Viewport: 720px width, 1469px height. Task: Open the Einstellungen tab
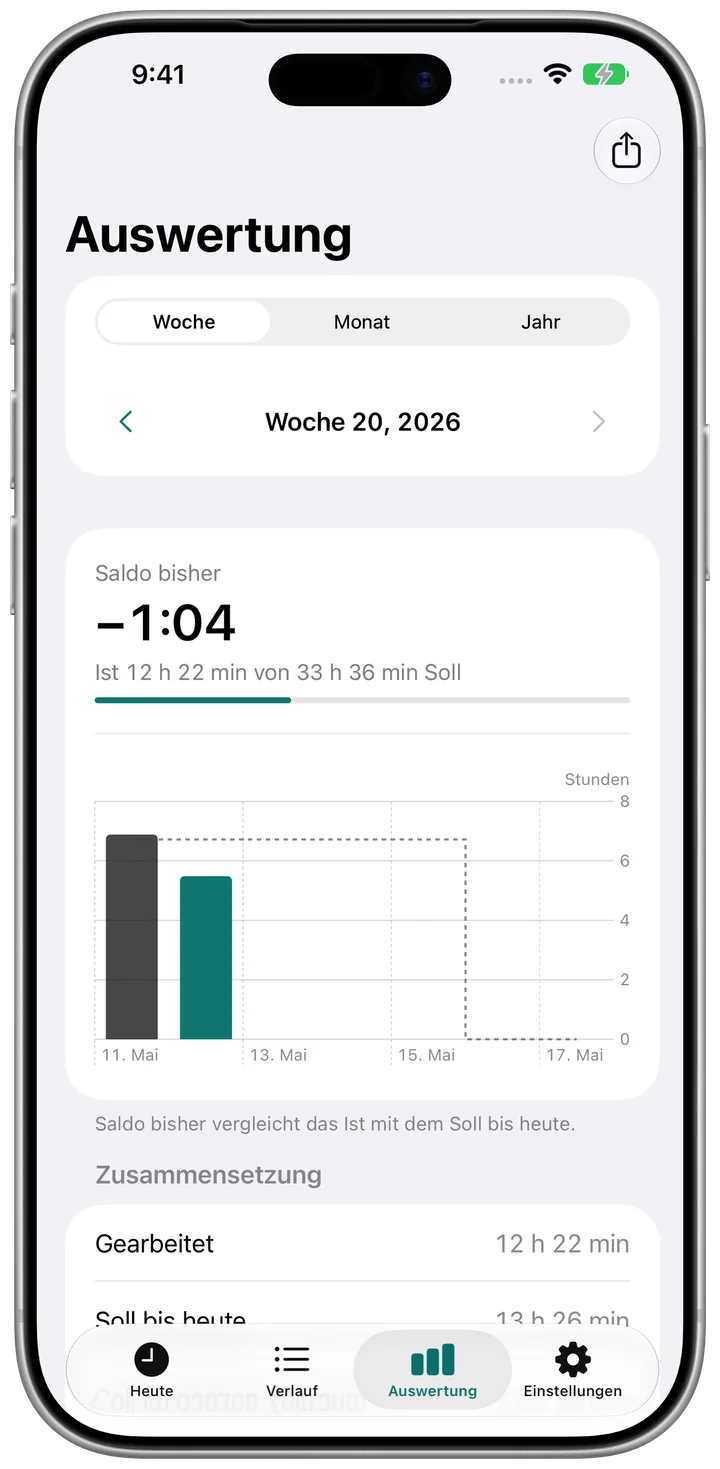(x=573, y=1370)
